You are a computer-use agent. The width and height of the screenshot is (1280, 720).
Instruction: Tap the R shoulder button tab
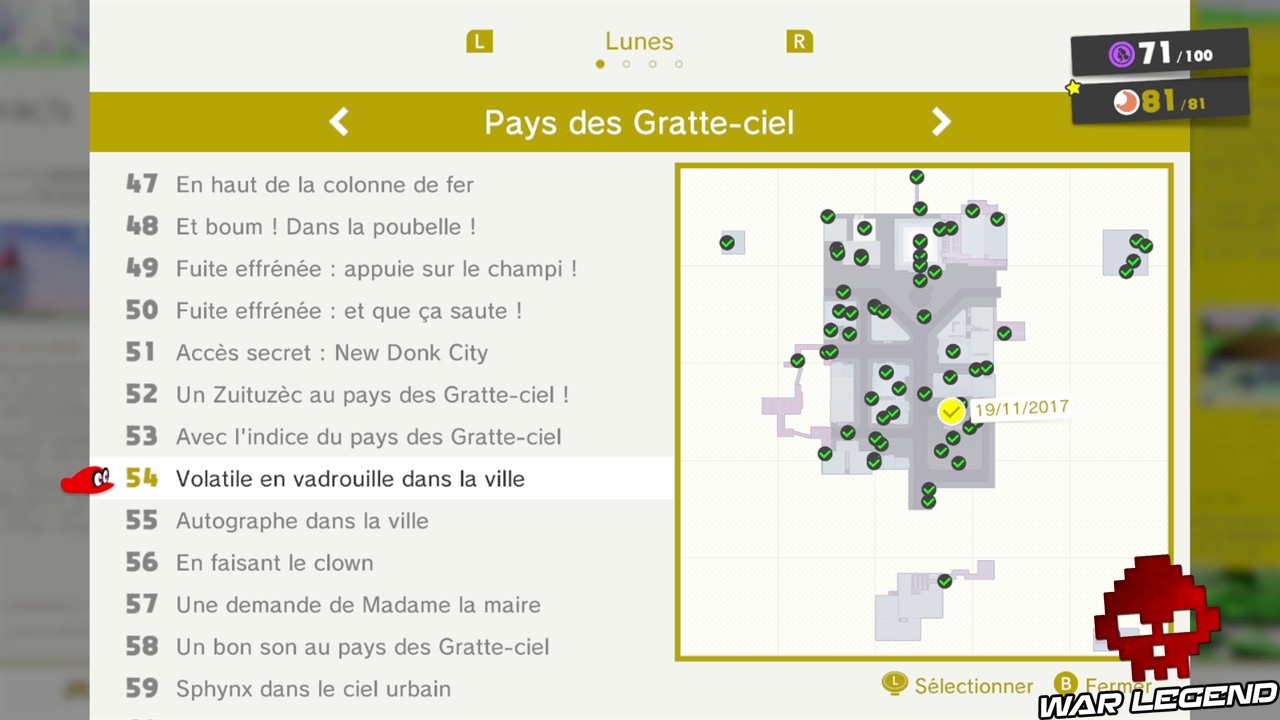click(799, 42)
